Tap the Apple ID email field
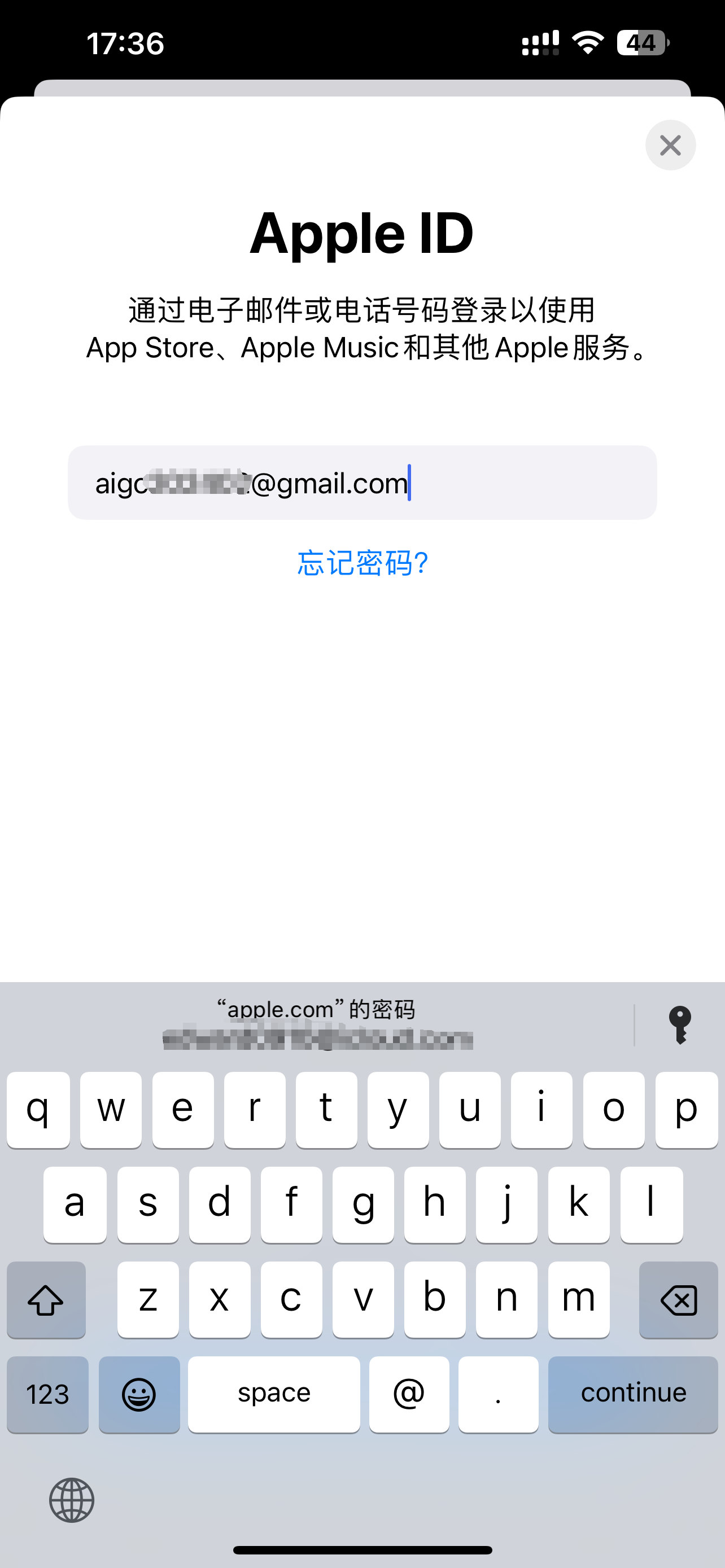The image size is (725, 1568). click(x=362, y=483)
